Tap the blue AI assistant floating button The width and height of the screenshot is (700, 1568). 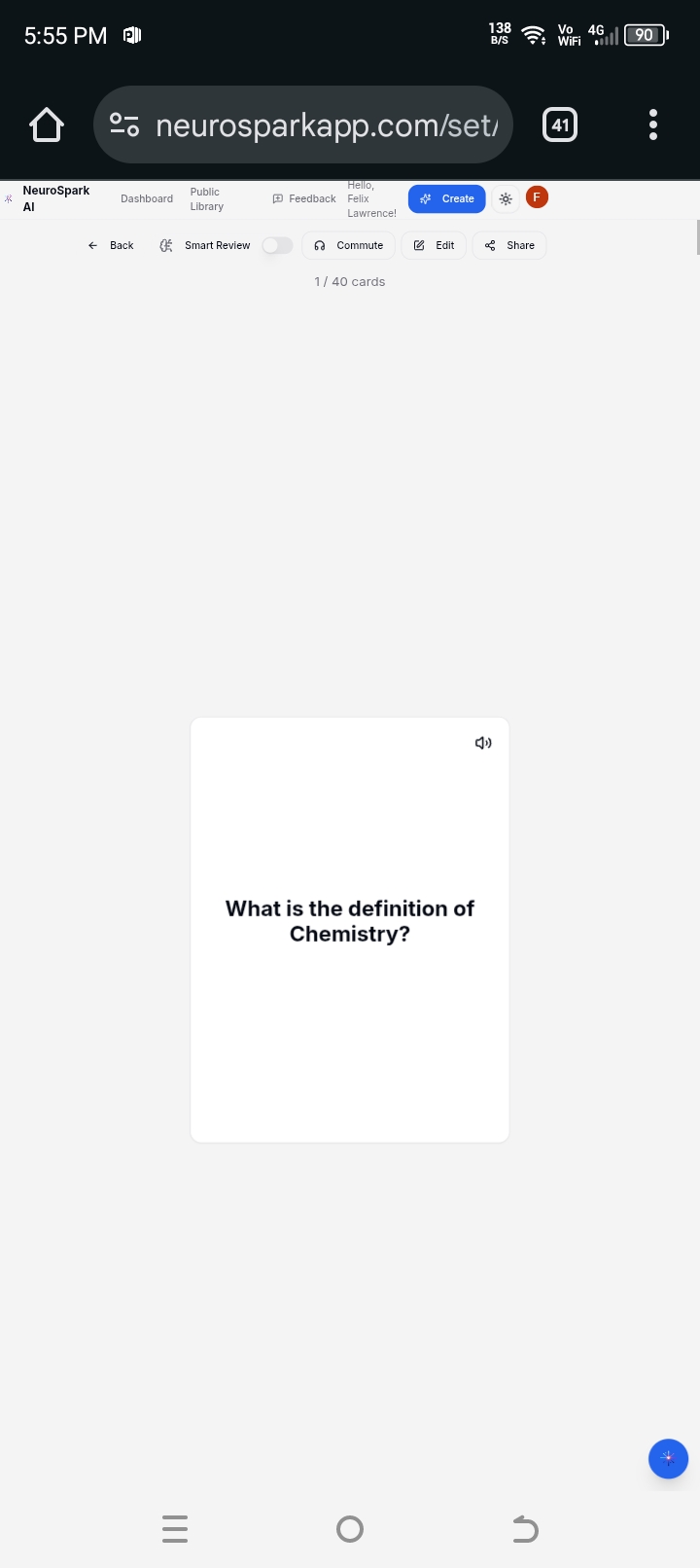[668, 1459]
